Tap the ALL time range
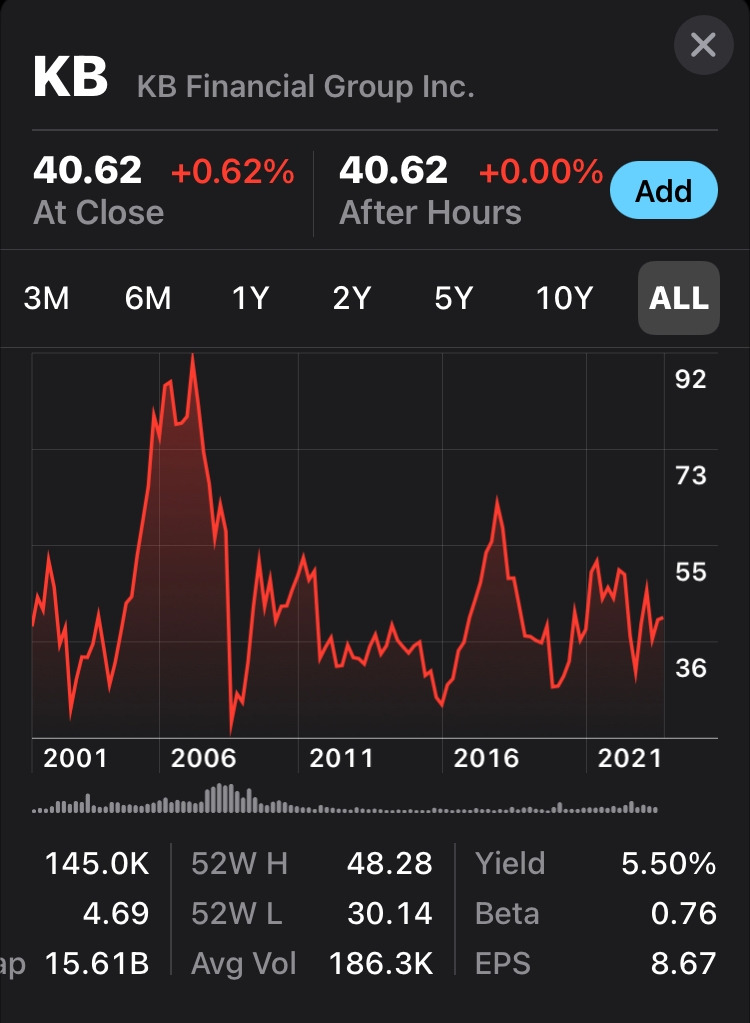 (679, 298)
